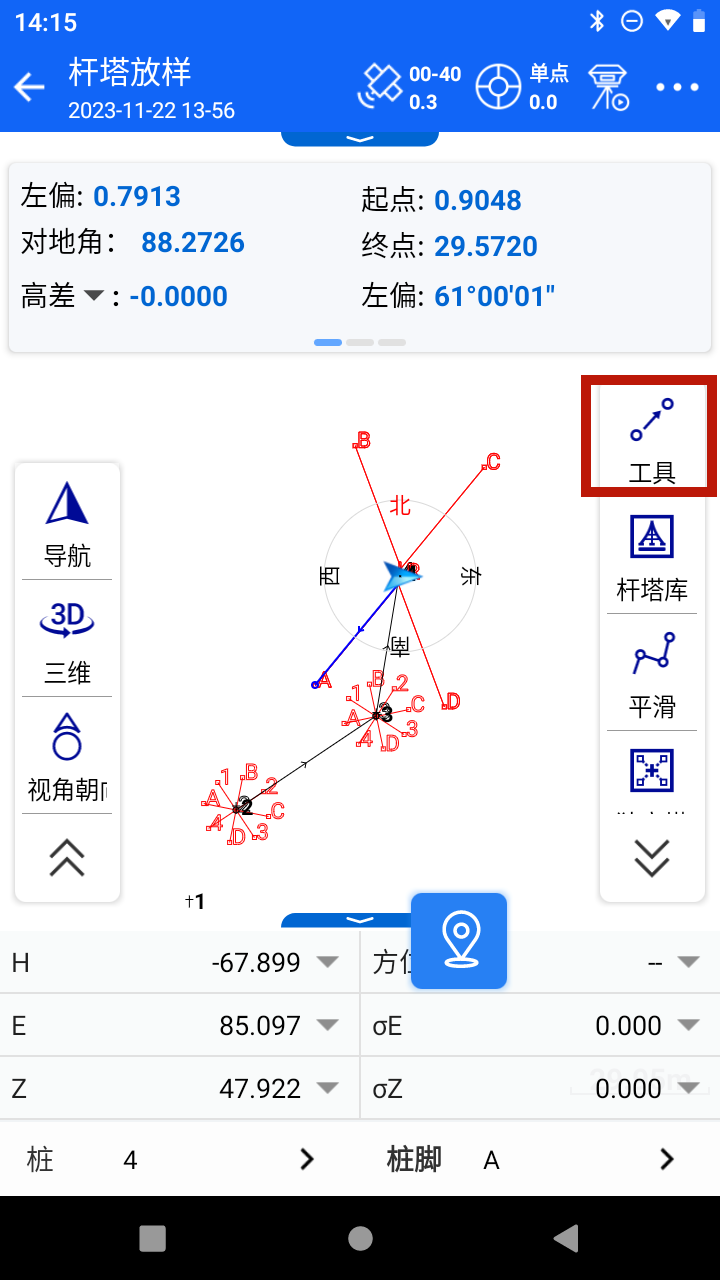Go to next 桩 pile number
Screen dimensions: 720x1280
tap(307, 1159)
